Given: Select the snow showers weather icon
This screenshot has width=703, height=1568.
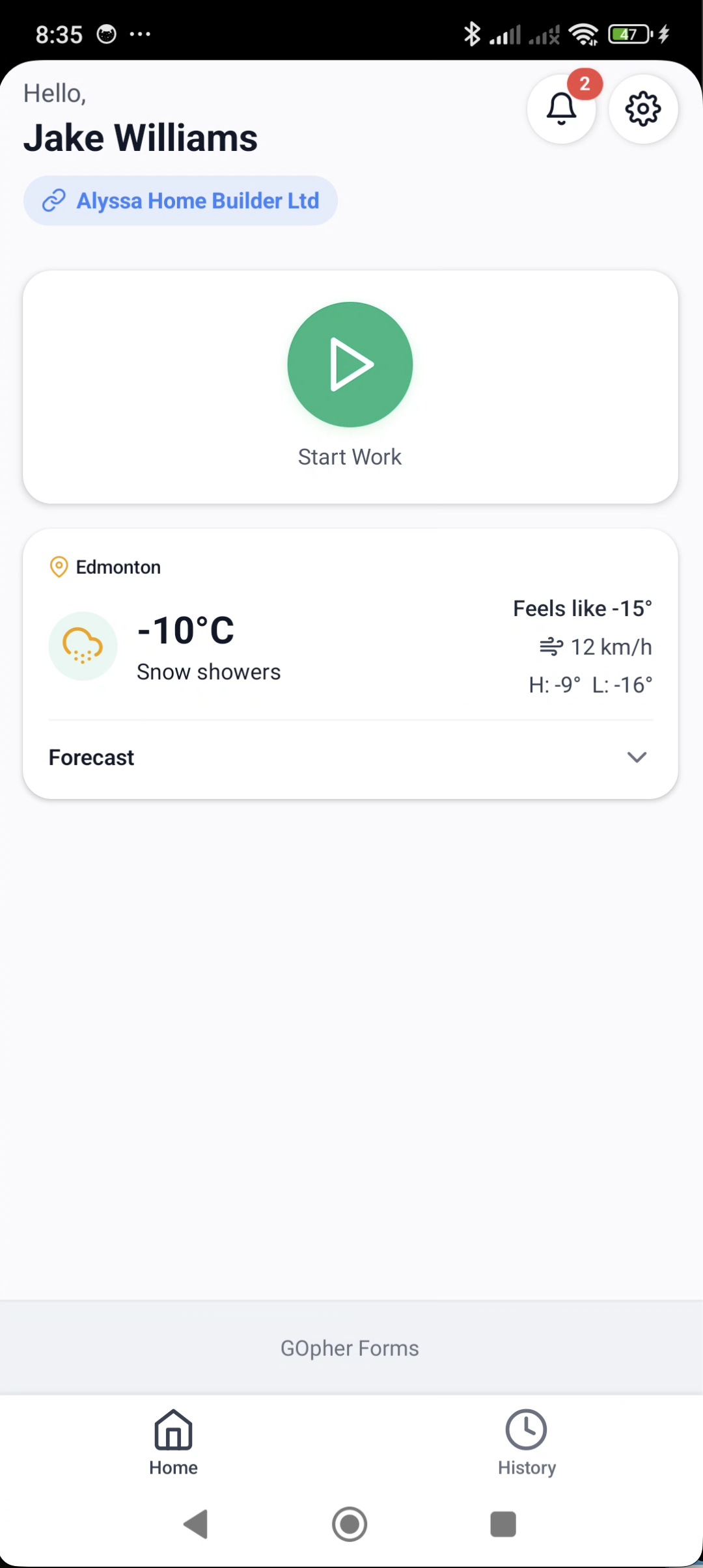Looking at the screenshot, I should [83, 645].
